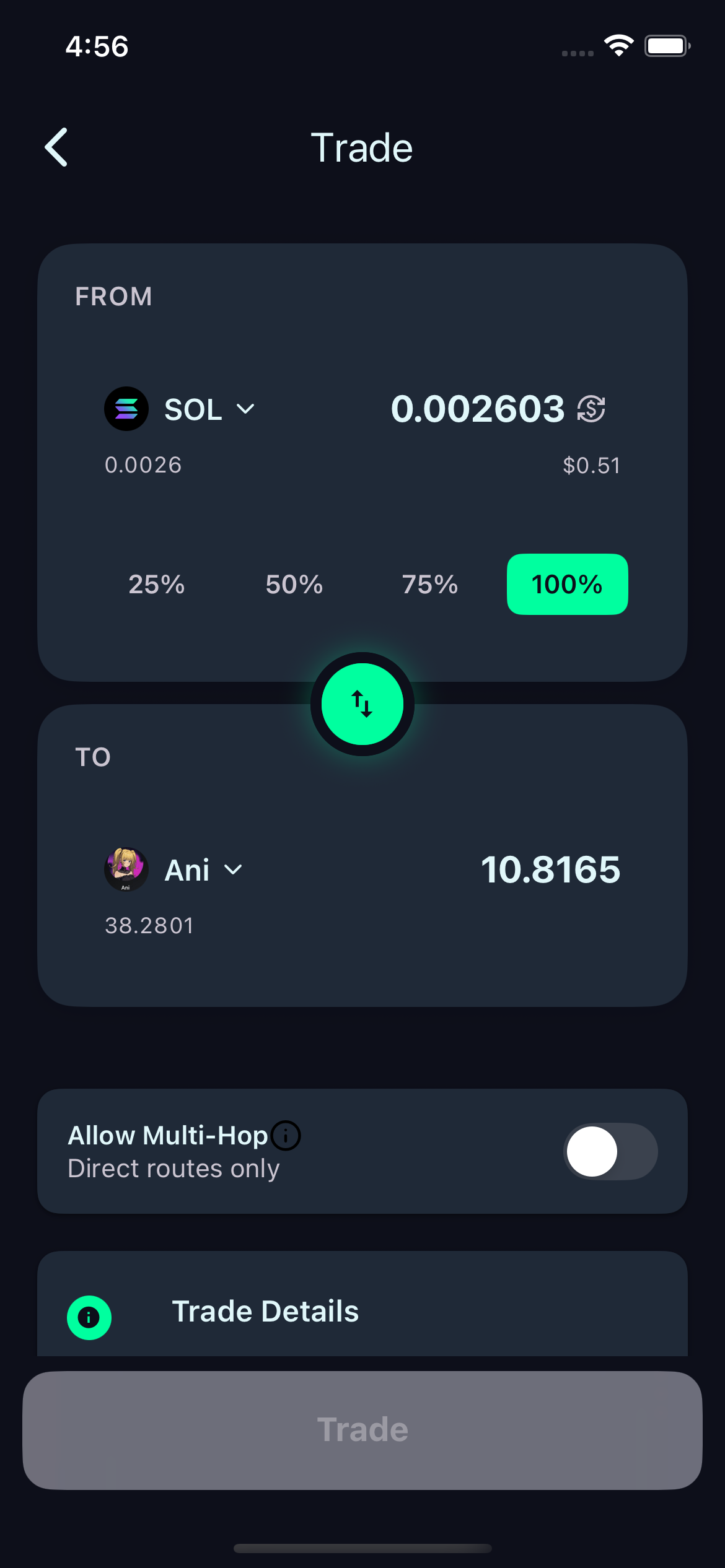
Task: Tap the 25% quick-select button
Action: click(x=156, y=584)
